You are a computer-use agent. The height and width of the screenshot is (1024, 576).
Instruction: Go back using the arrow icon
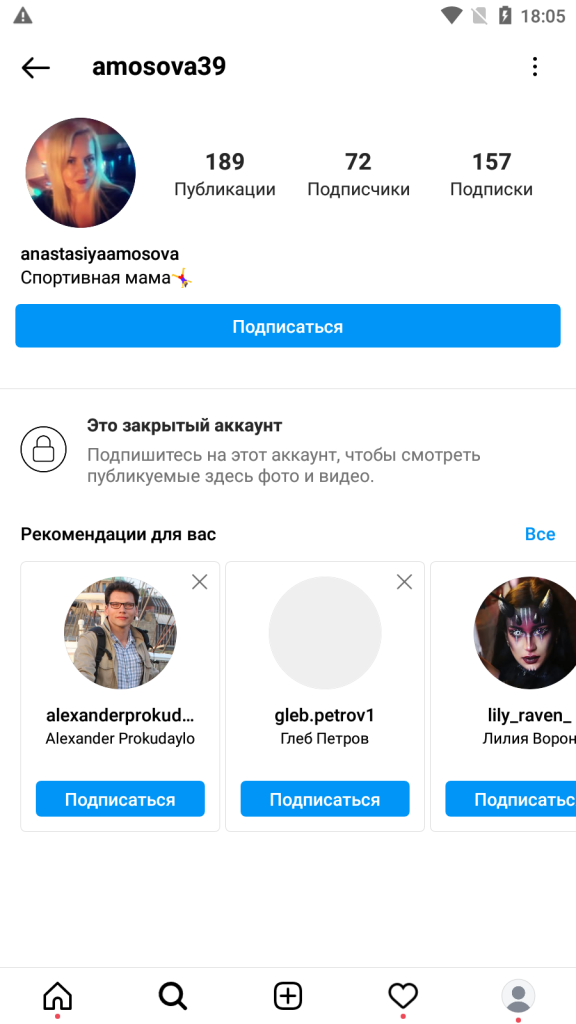[35, 67]
